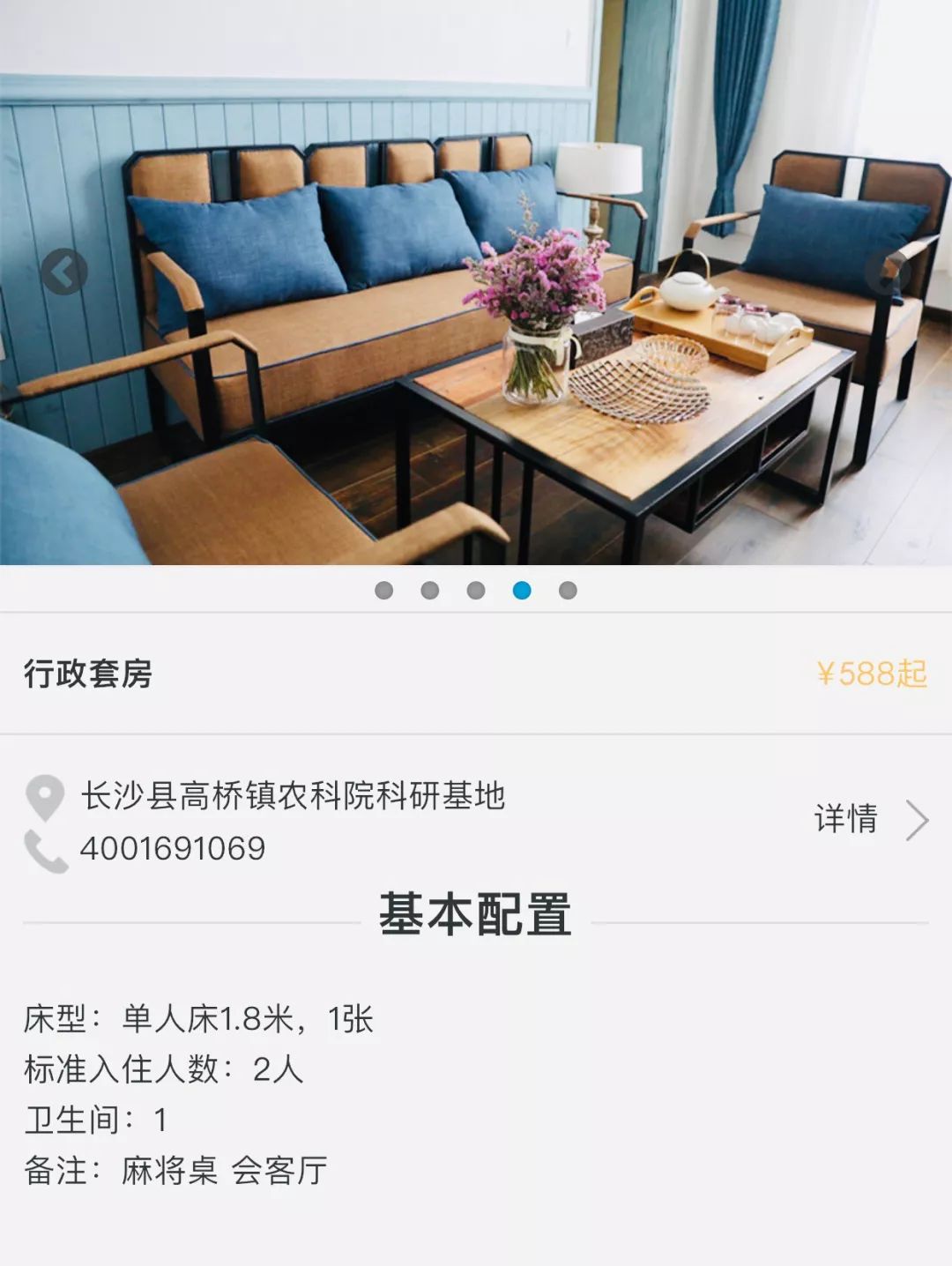Show the previous room photo
This screenshot has height=1266, width=952.
[x=64, y=272]
